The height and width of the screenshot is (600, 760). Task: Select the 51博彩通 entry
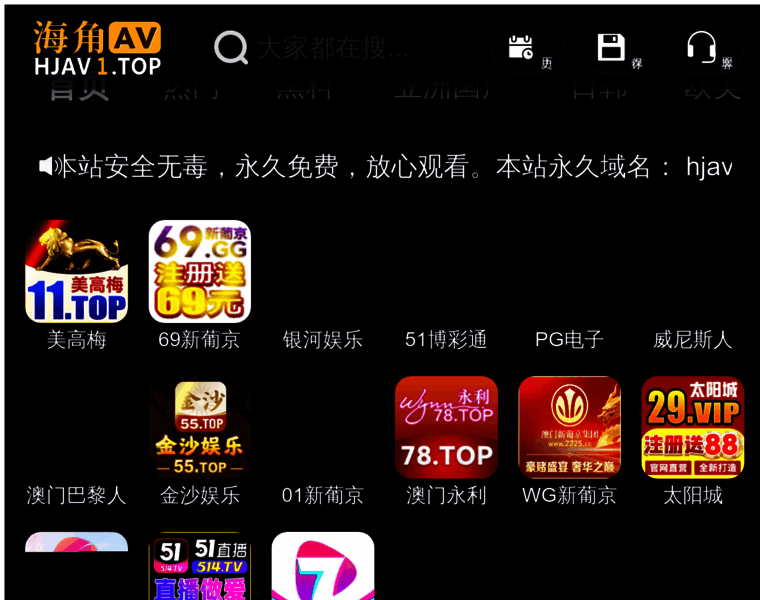446,339
